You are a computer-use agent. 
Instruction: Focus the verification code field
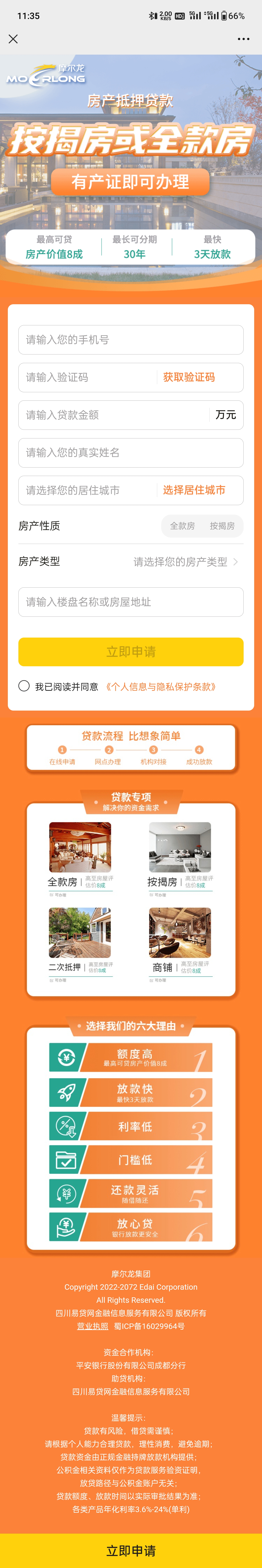point(85,377)
